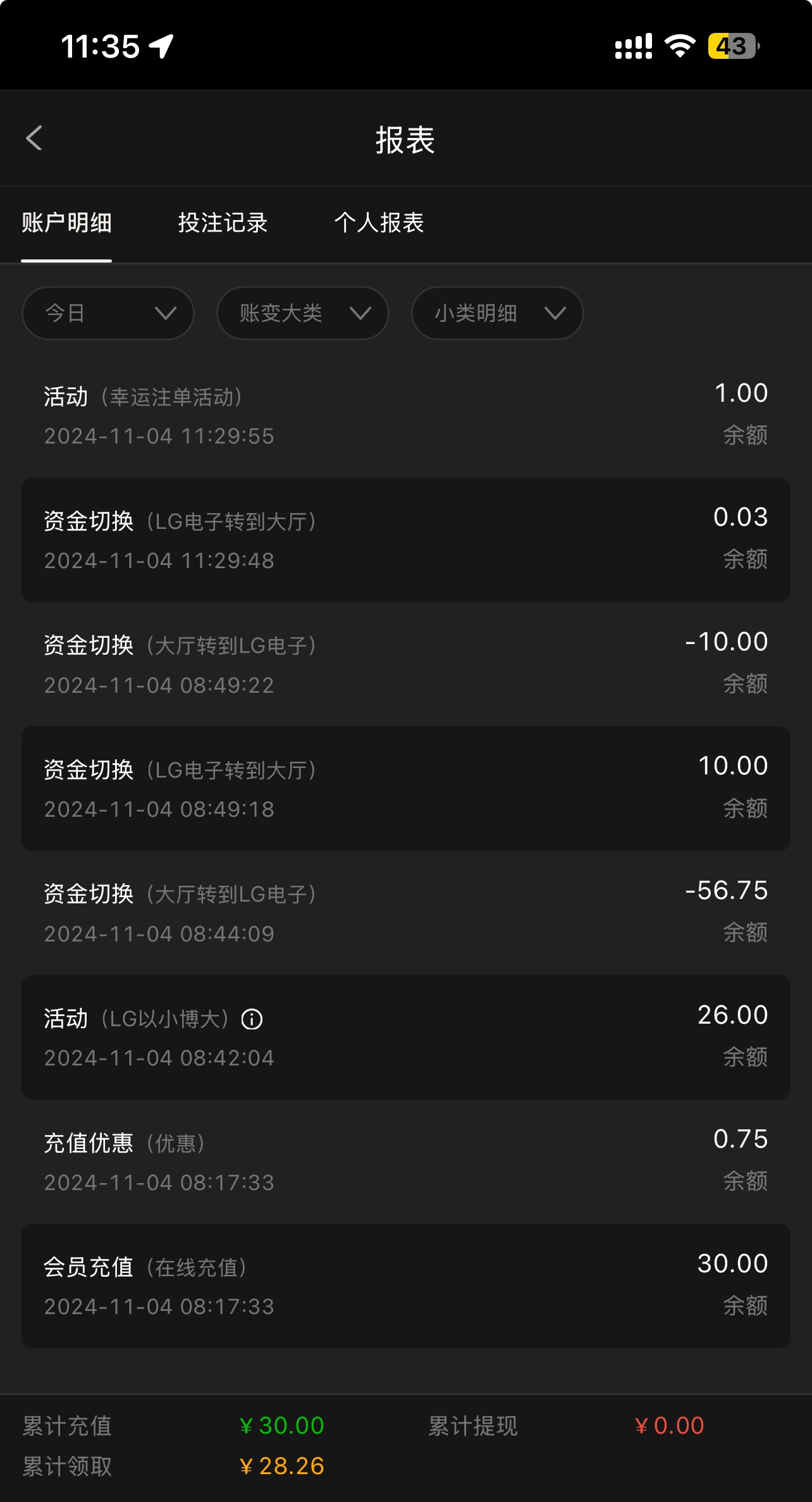Tap the chevron on the 今日 filter
This screenshot has height=1502, width=812.
tap(166, 313)
